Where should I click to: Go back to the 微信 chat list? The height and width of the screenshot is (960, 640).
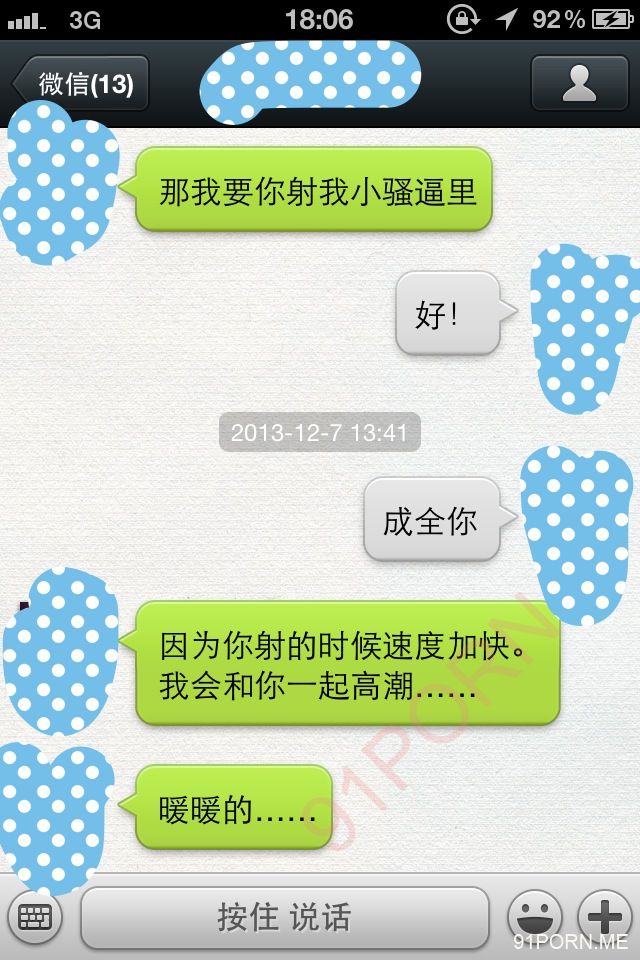[82, 84]
